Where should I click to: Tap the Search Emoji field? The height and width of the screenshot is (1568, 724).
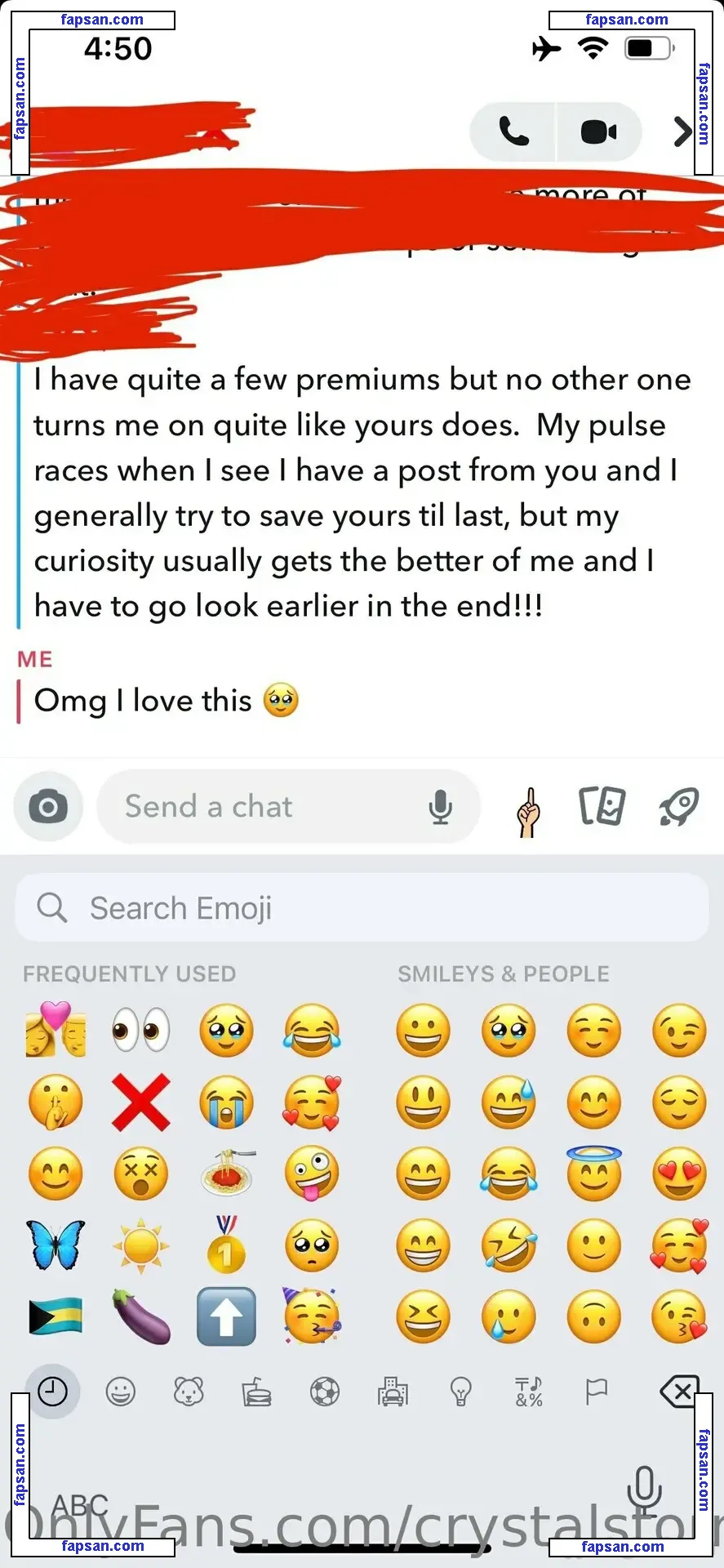(362, 908)
